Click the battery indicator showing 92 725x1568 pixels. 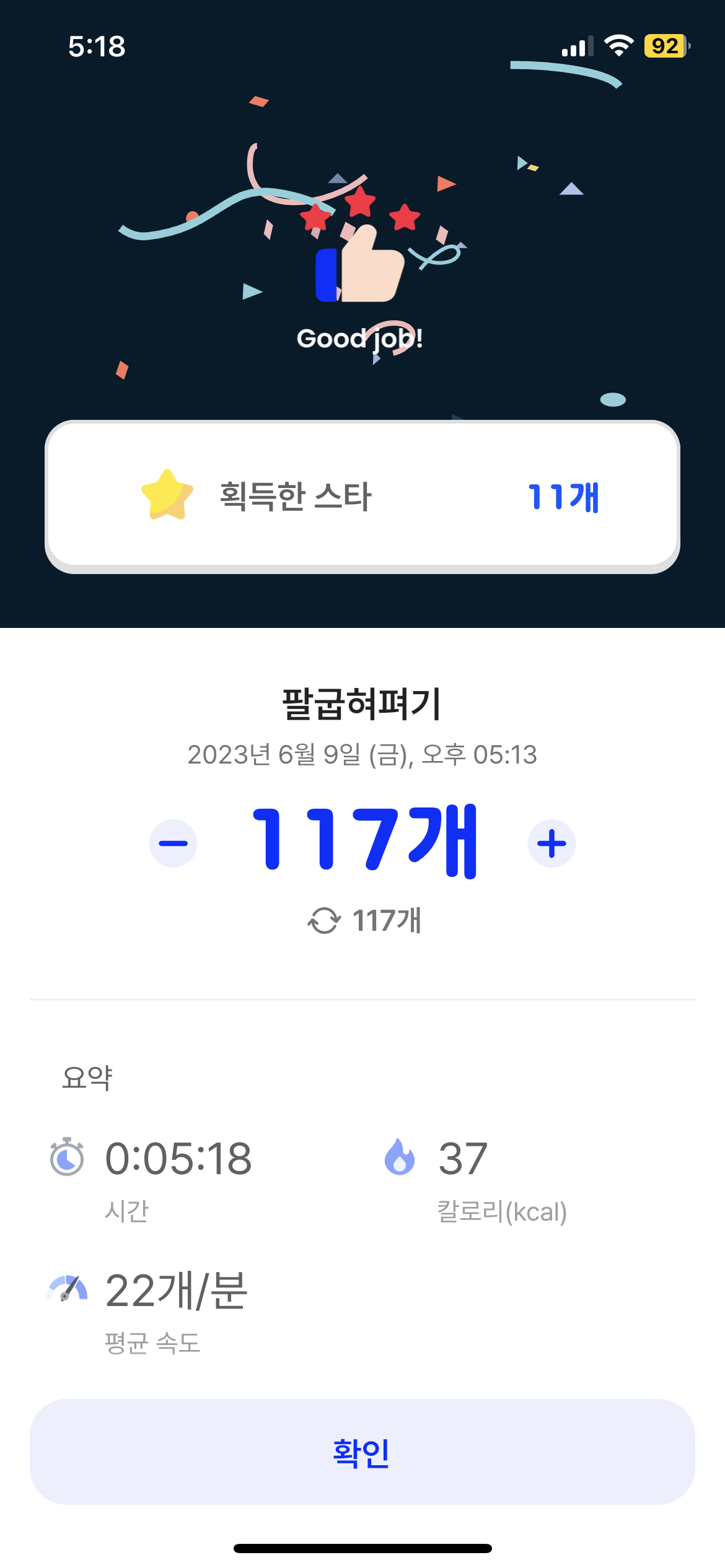[666, 45]
